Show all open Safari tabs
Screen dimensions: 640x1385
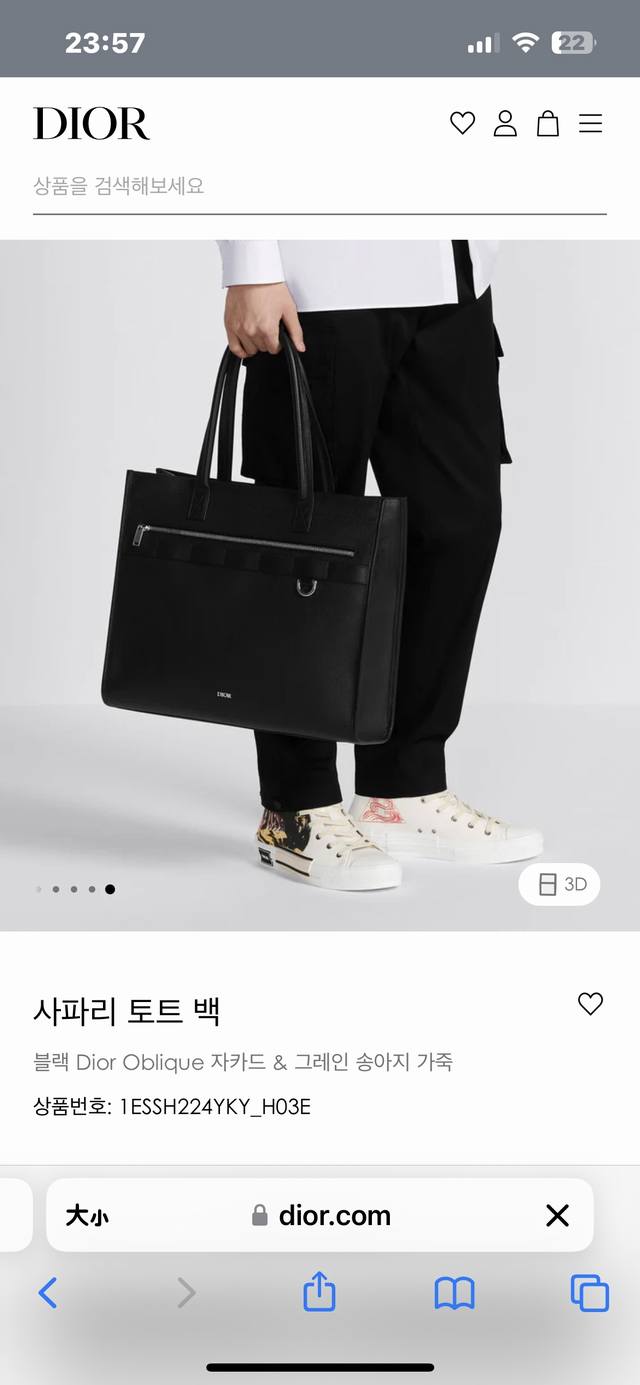click(589, 1294)
